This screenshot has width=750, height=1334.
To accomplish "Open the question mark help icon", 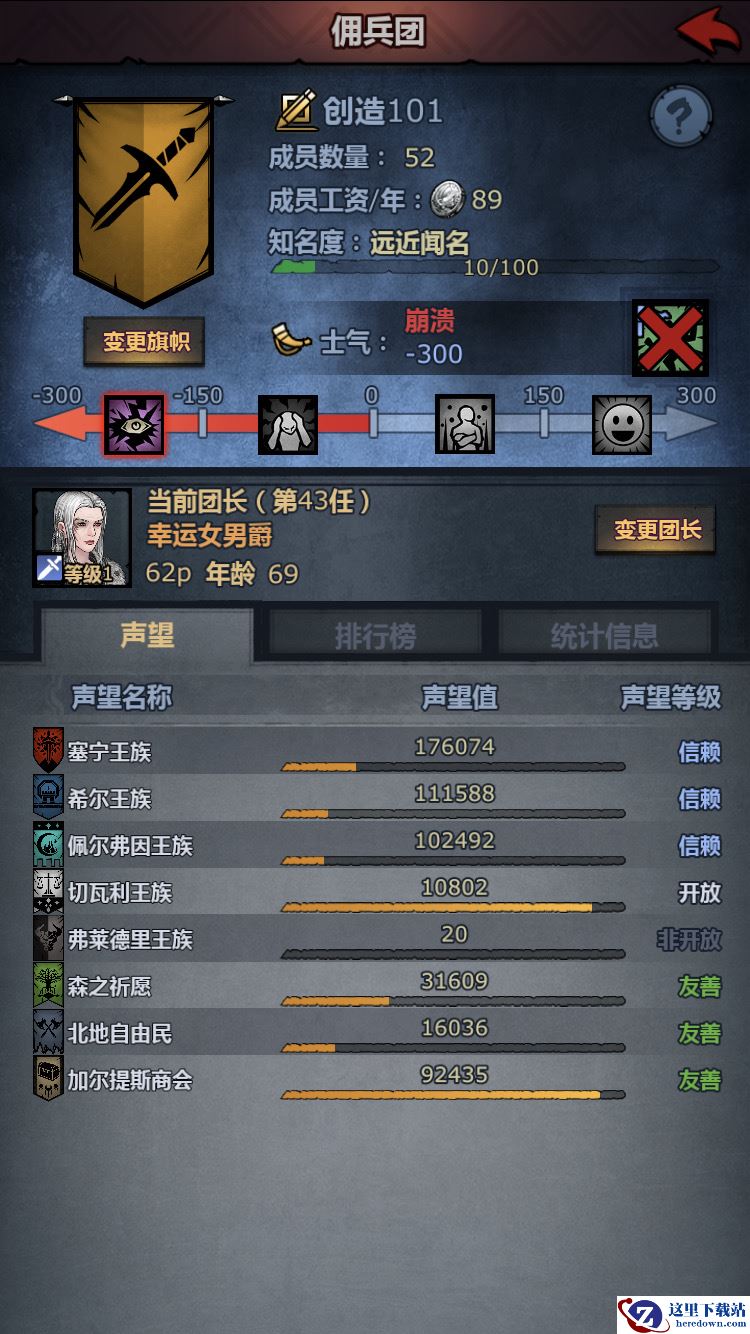I will [x=681, y=116].
